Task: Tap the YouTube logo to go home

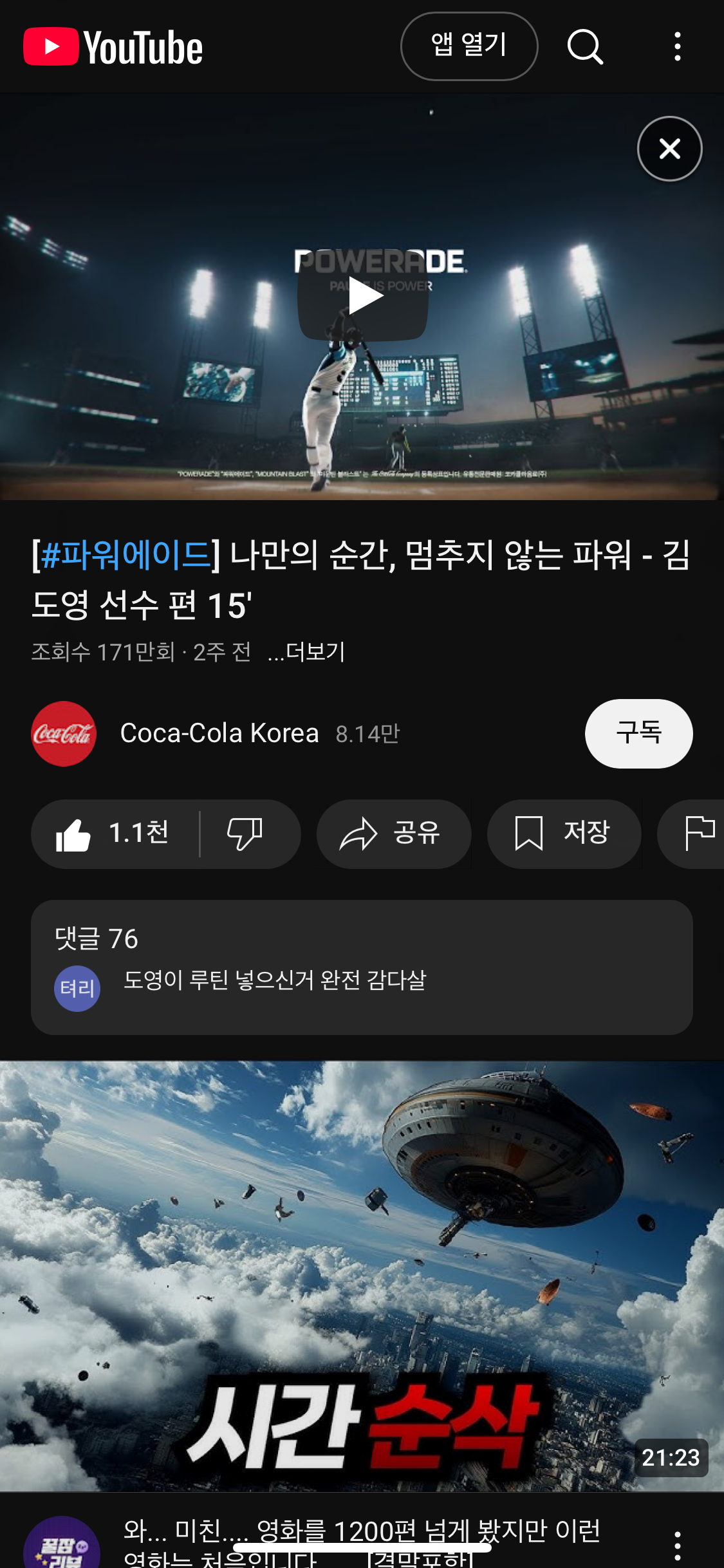Action: coord(113,47)
